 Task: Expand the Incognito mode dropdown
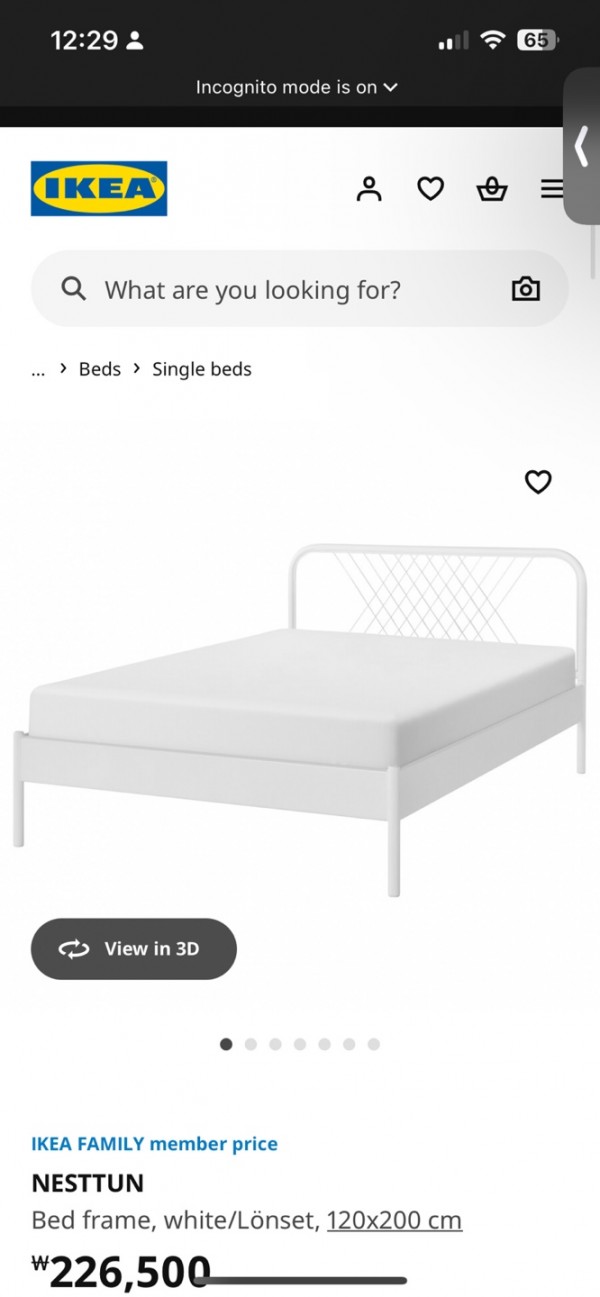[x=297, y=87]
